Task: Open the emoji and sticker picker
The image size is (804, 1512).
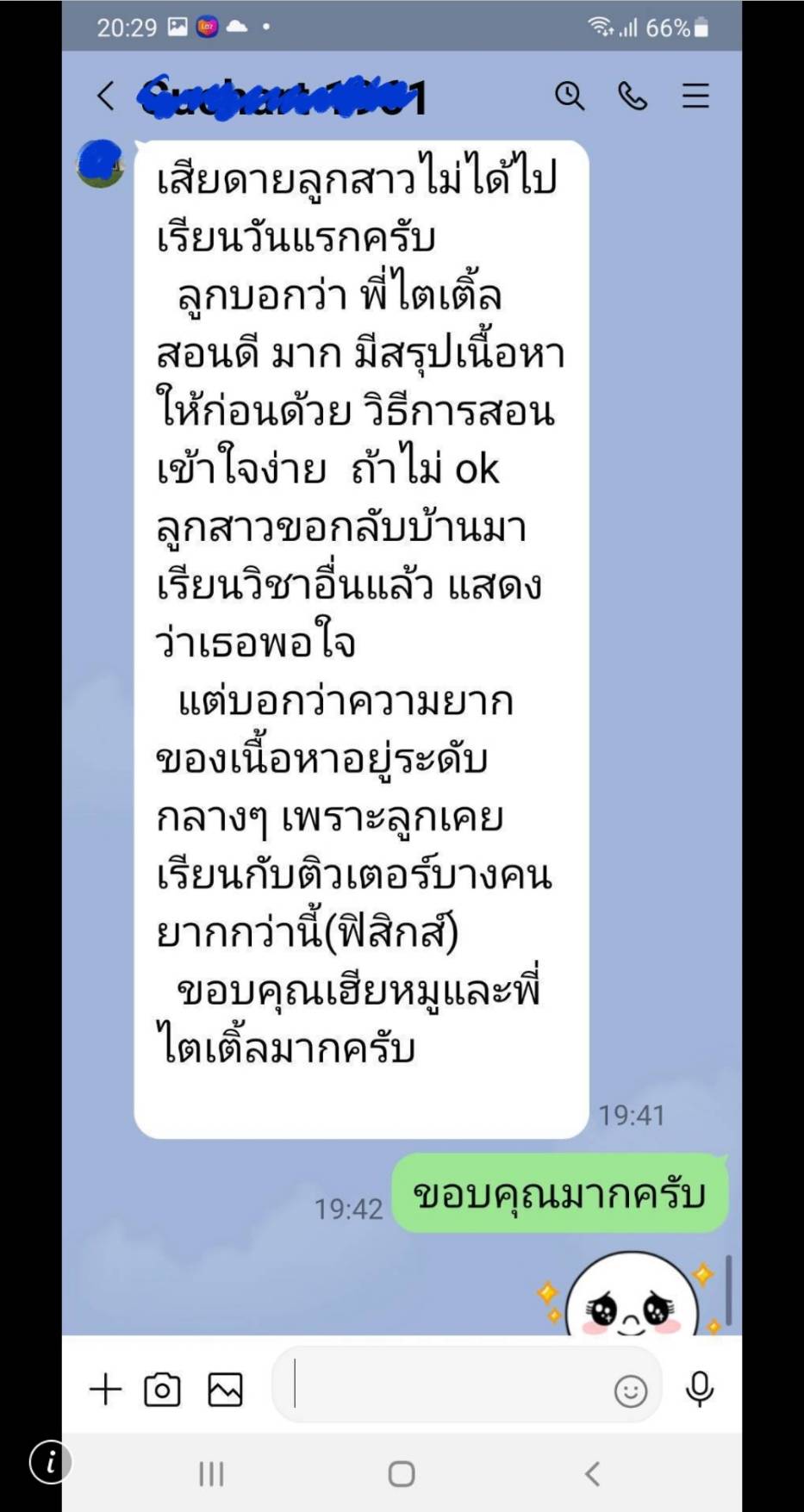Action: pos(631,1391)
